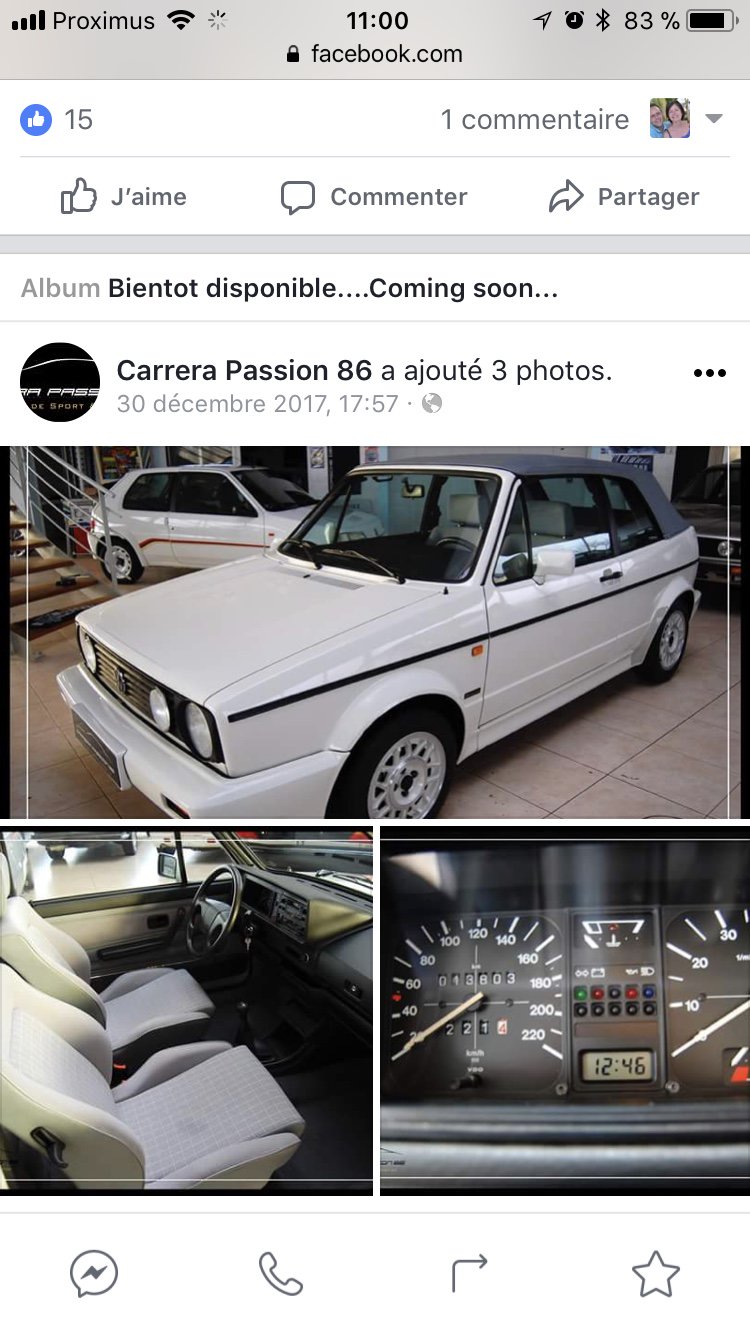View the white convertible car photo
This screenshot has height=1334, width=750.
click(x=375, y=632)
